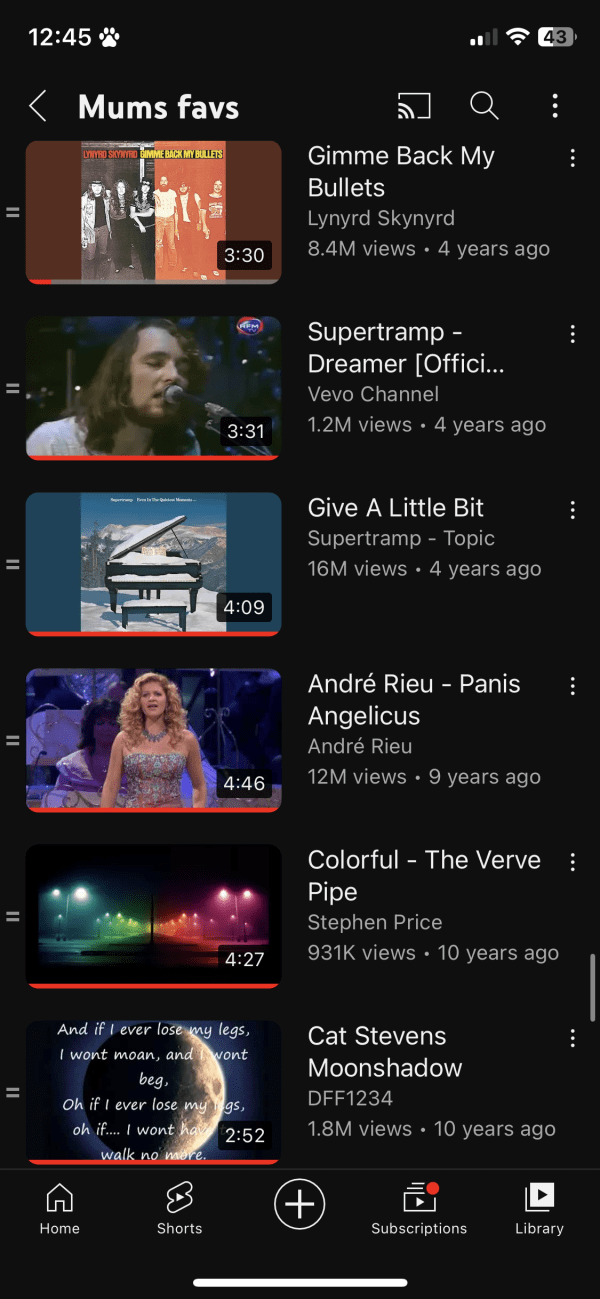600x1299 pixels.
Task: Open the playlist overflow menu in header
Action: coord(555,106)
